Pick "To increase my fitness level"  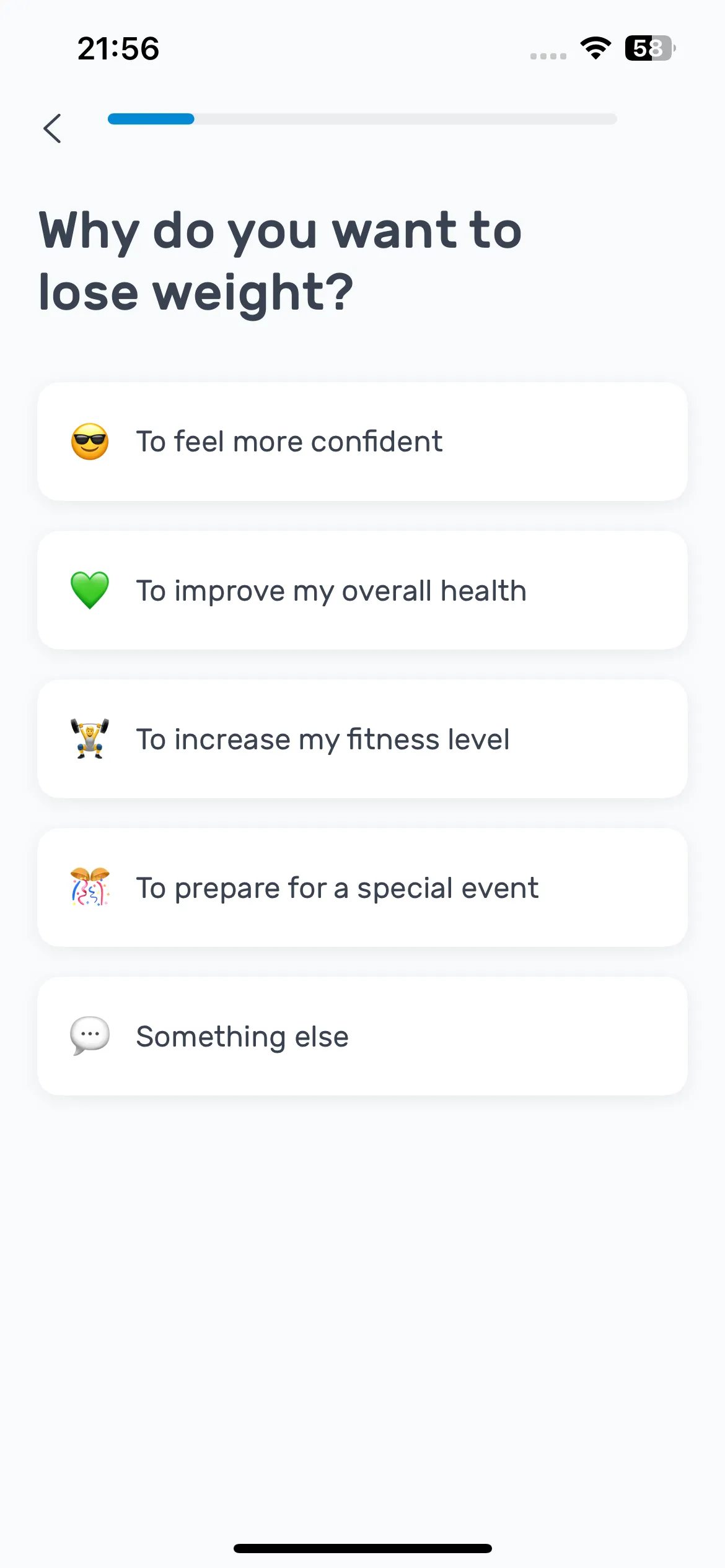click(x=362, y=739)
